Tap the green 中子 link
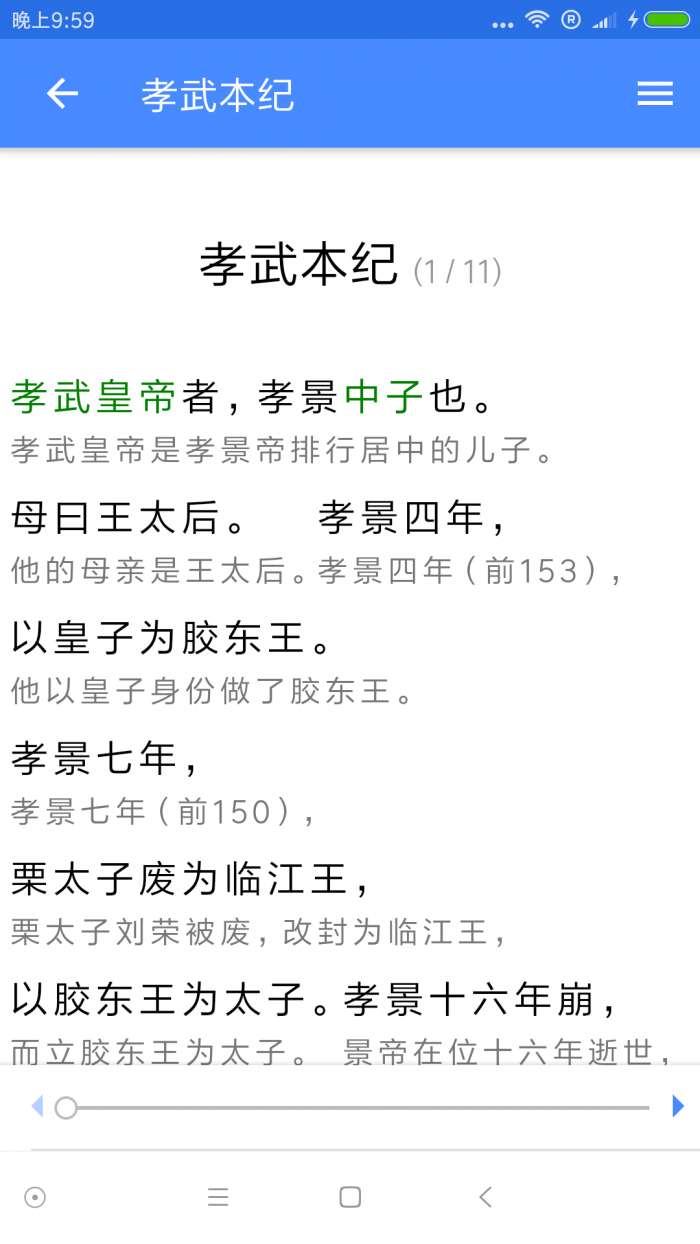The width and height of the screenshot is (700, 1244). pos(384,397)
